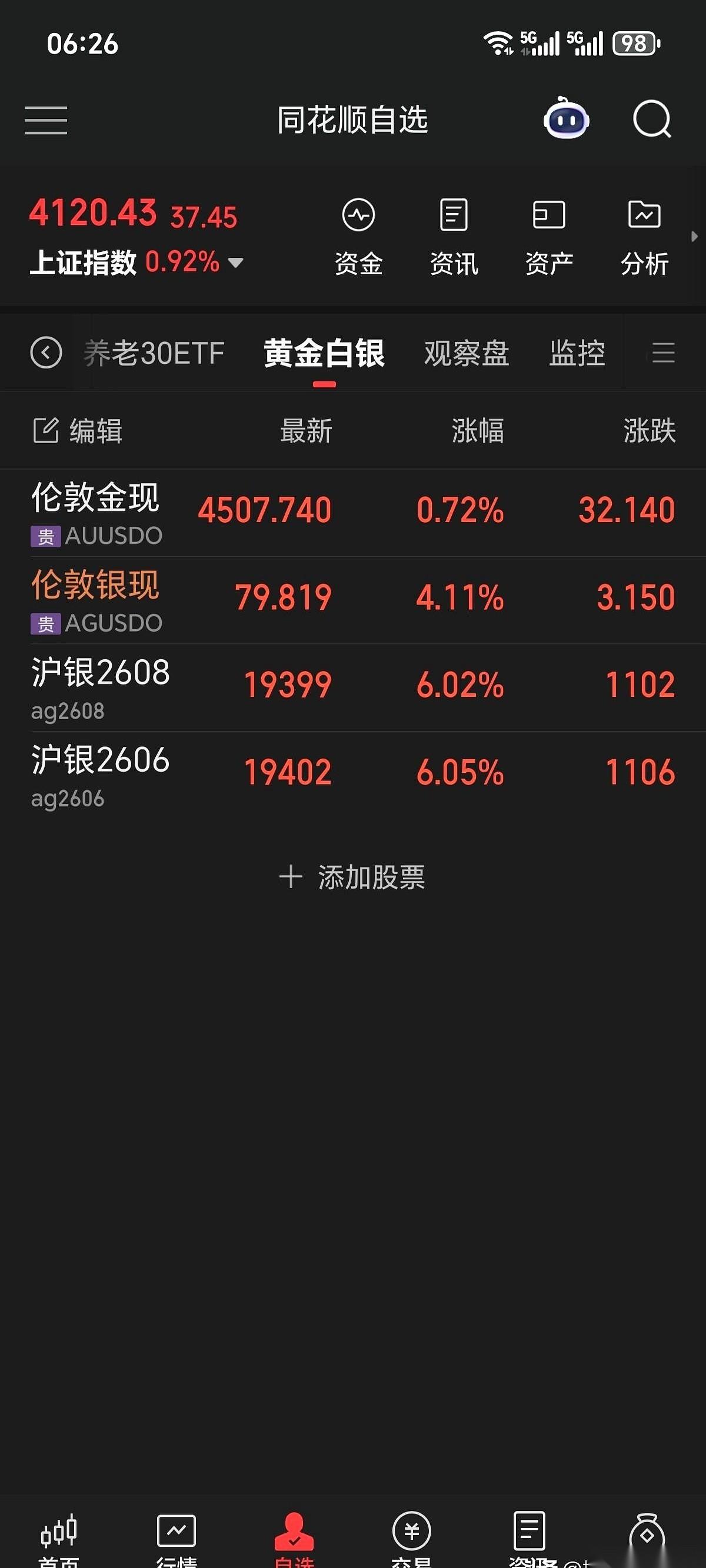Switch to the 观察盘 tab
Viewport: 706px width, 1568px height.
(466, 353)
